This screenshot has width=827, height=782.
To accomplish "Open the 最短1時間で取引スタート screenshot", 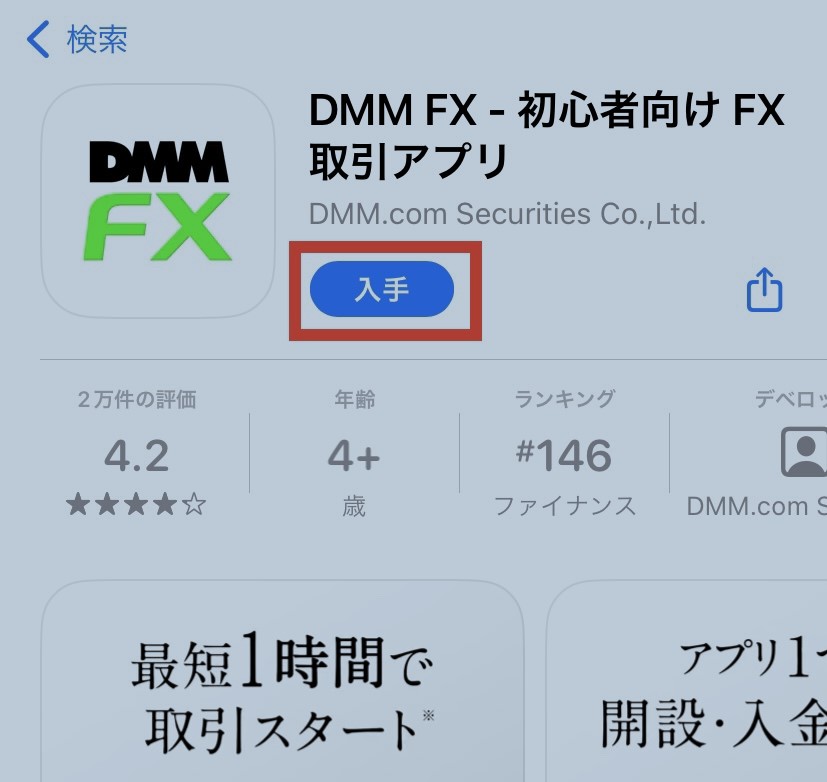I will tap(283, 690).
